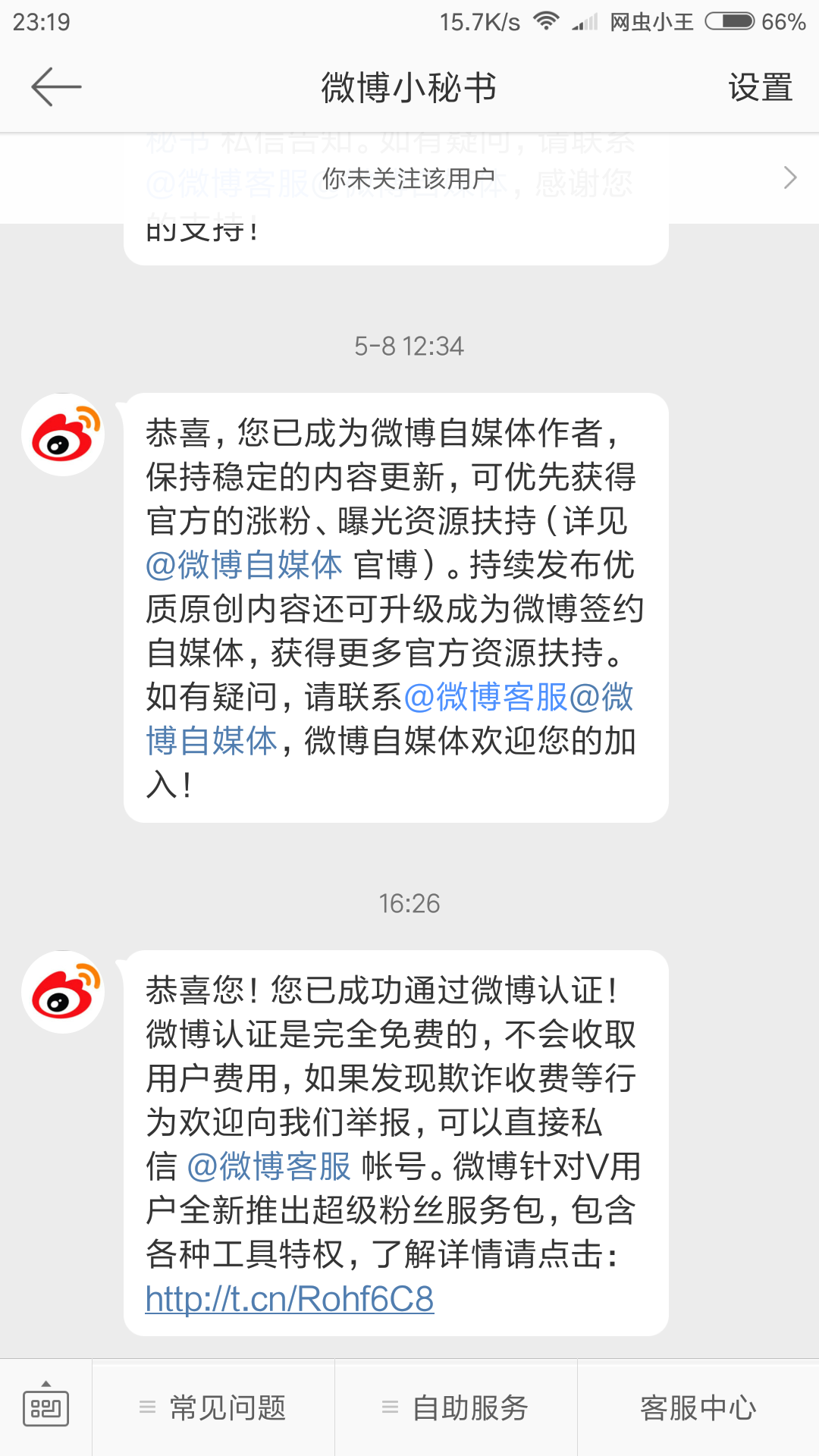Image resolution: width=819 pixels, height=1456 pixels.
Task: Tap the Weibo avatar beside the 16:26 message
Action: pos(62,993)
